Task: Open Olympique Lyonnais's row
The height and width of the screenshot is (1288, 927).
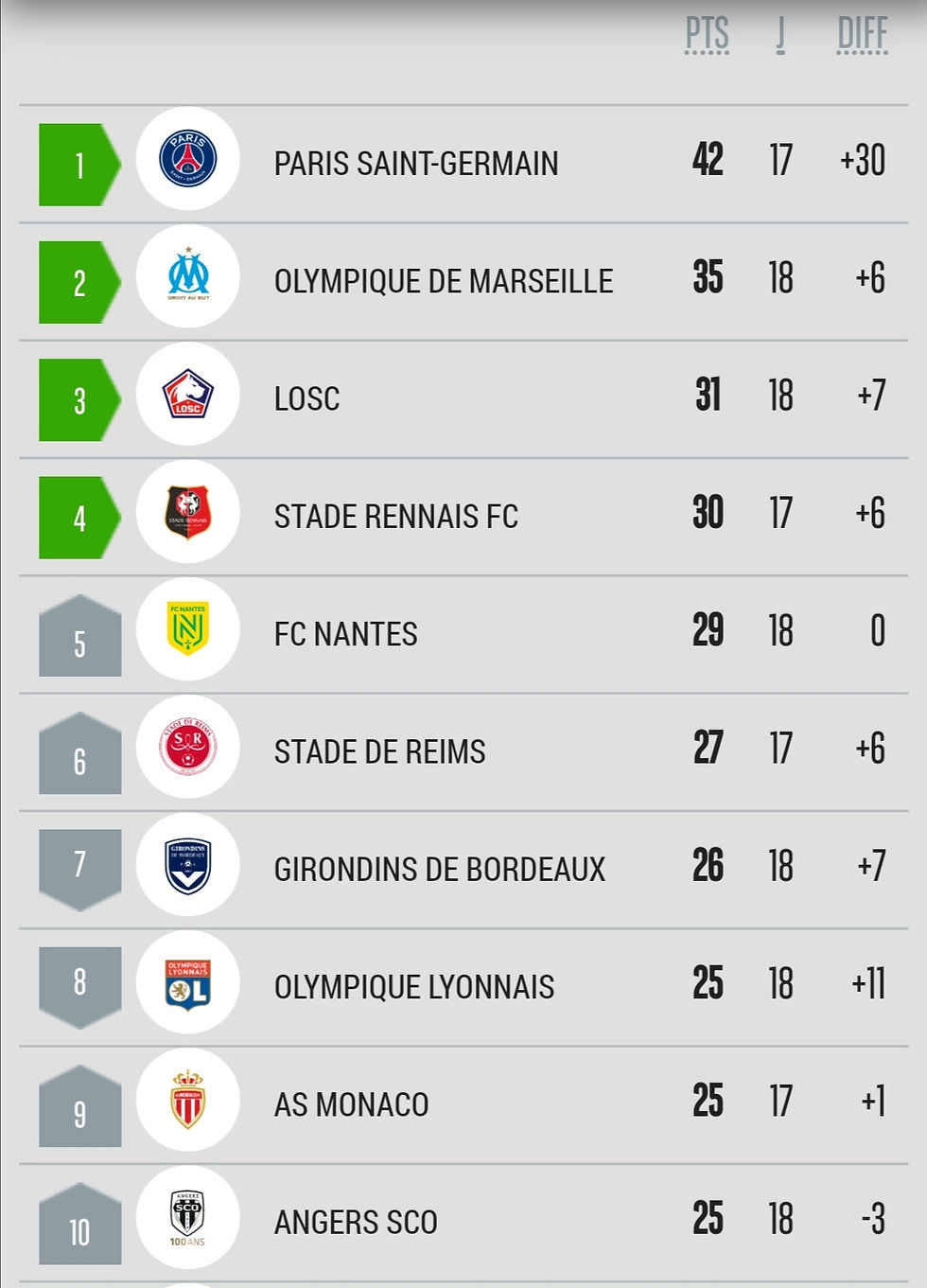Action: pyautogui.click(x=463, y=987)
